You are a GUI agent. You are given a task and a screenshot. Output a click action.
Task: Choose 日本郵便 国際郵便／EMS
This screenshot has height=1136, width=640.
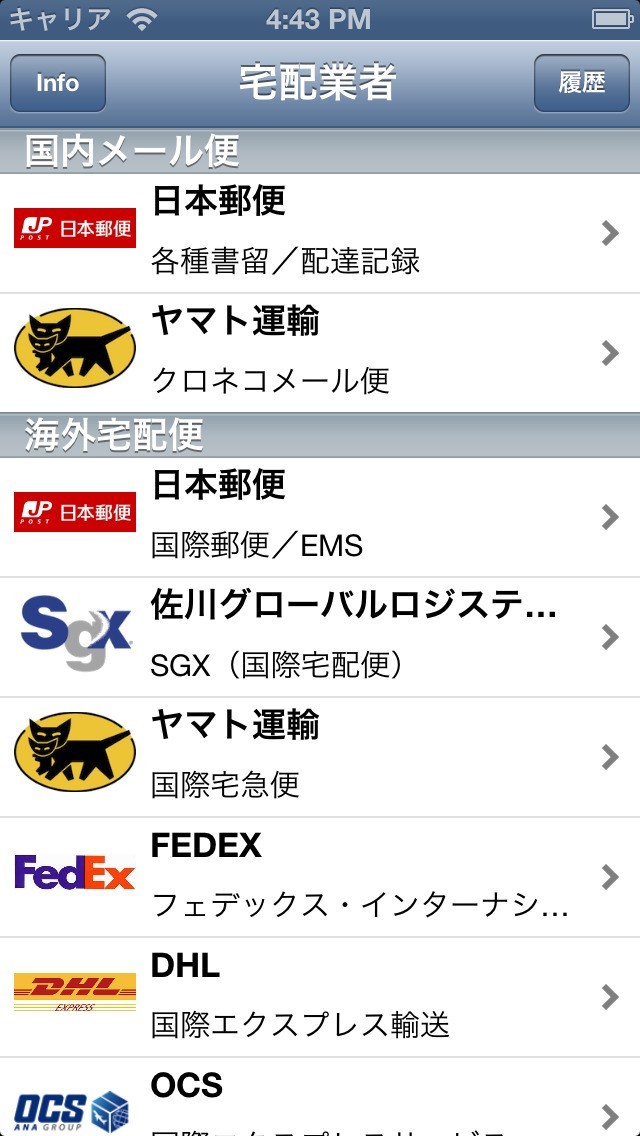point(320,517)
